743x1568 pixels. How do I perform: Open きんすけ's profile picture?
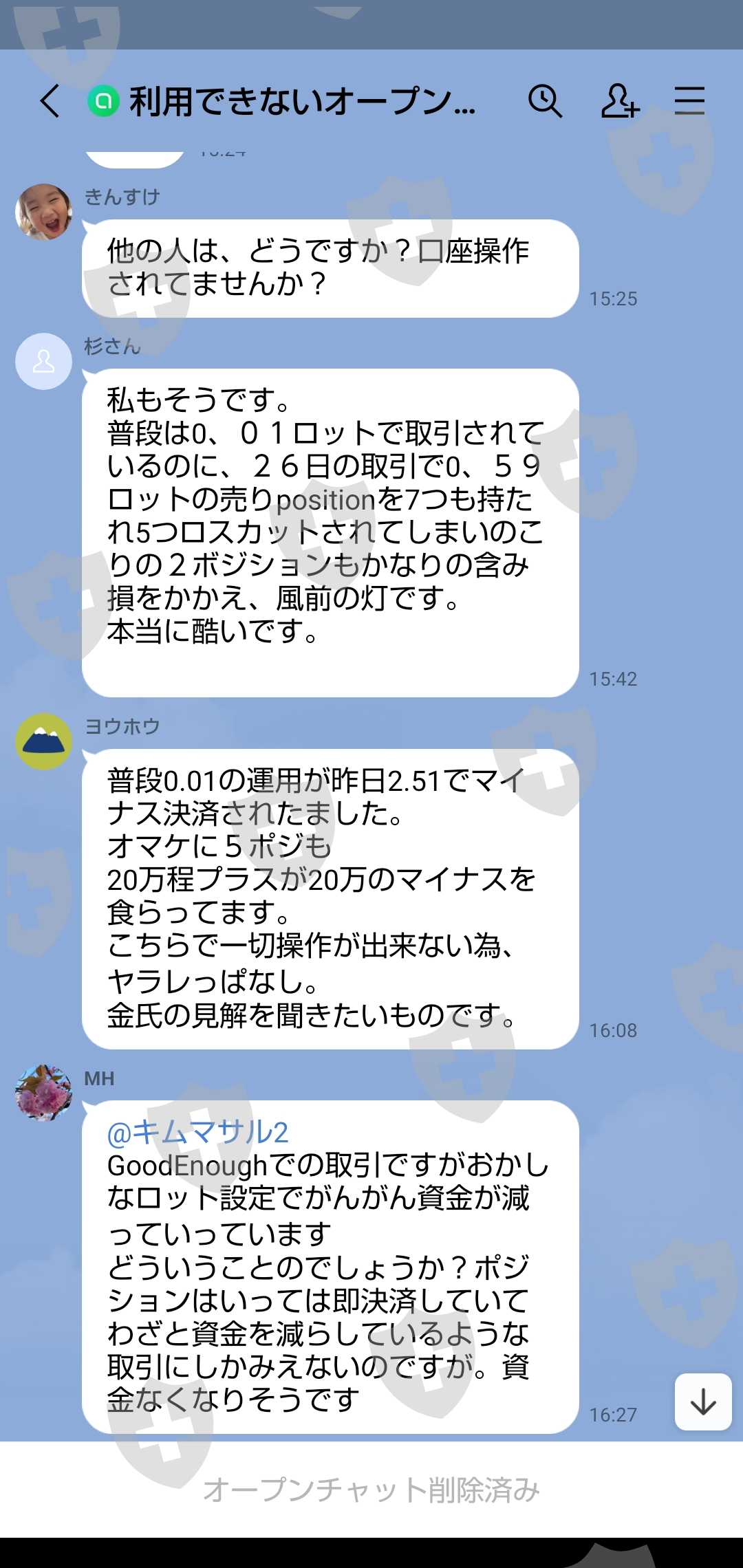(x=44, y=212)
